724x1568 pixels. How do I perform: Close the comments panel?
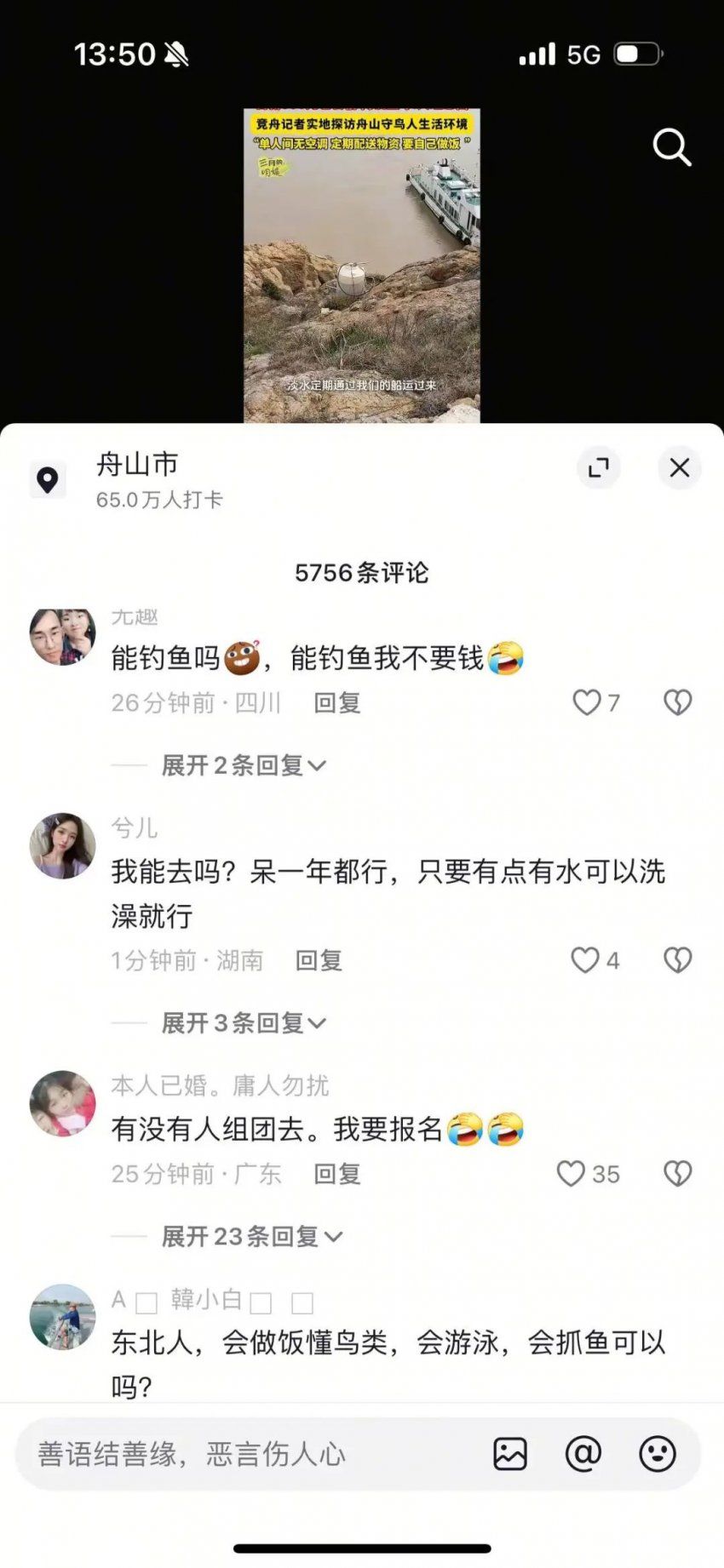point(680,467)
